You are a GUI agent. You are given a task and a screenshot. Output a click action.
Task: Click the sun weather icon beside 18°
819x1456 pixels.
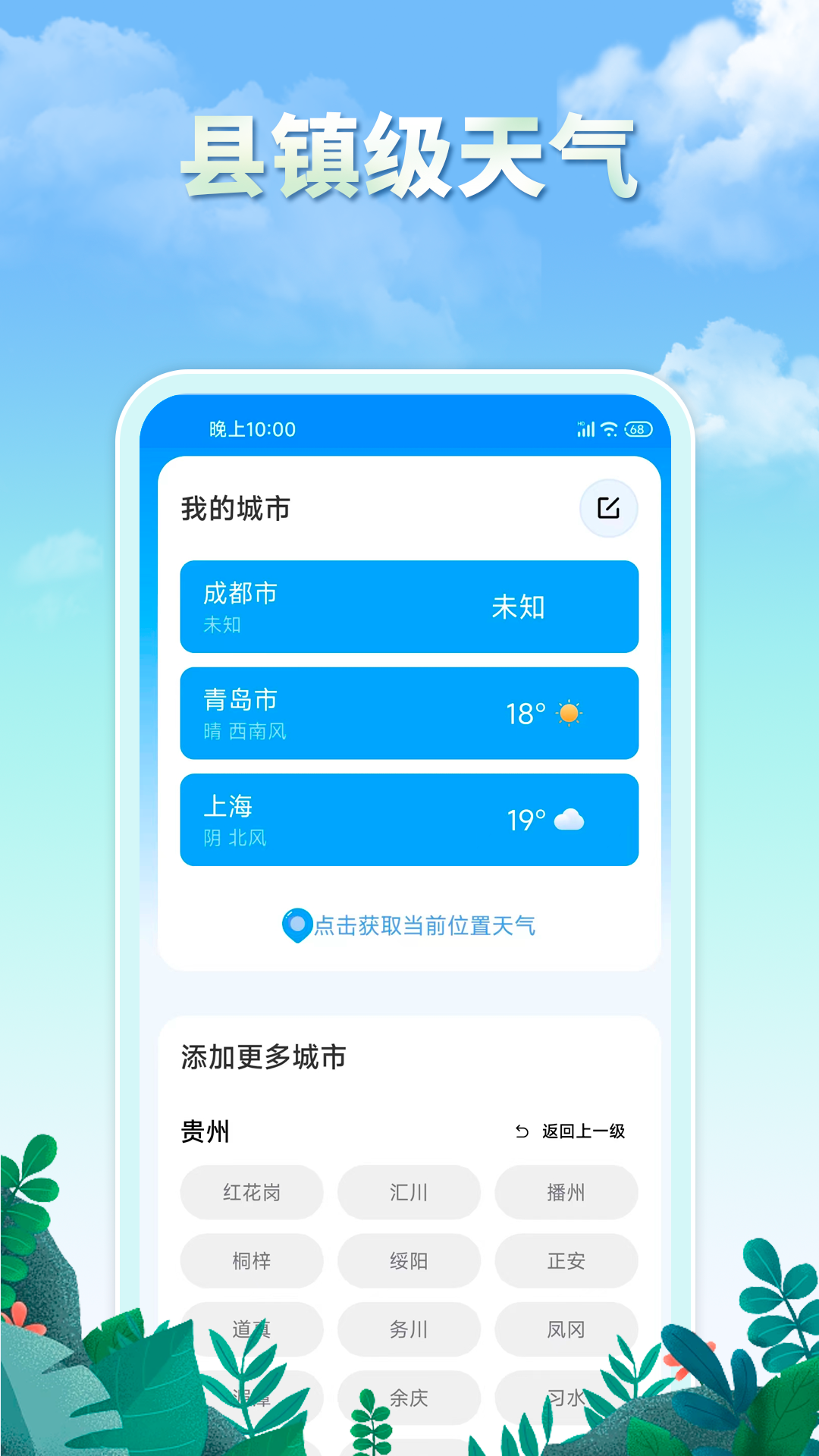tap(568, 714)
